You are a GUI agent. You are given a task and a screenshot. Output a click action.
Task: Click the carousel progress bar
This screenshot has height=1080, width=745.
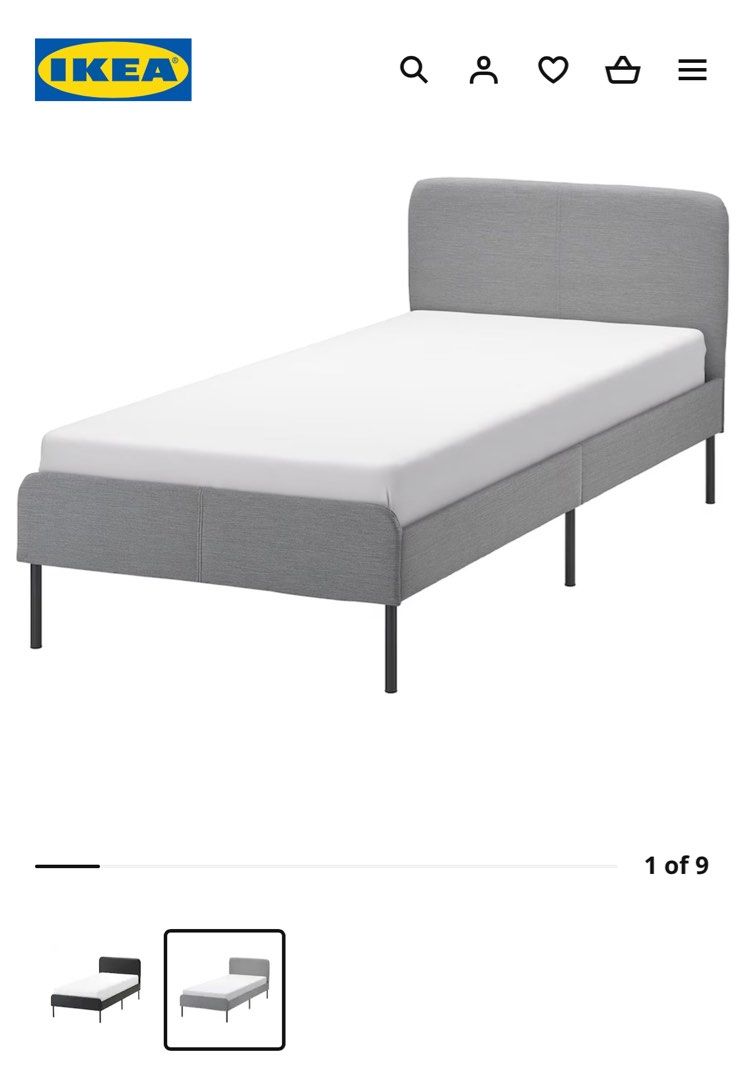(330, 862)
